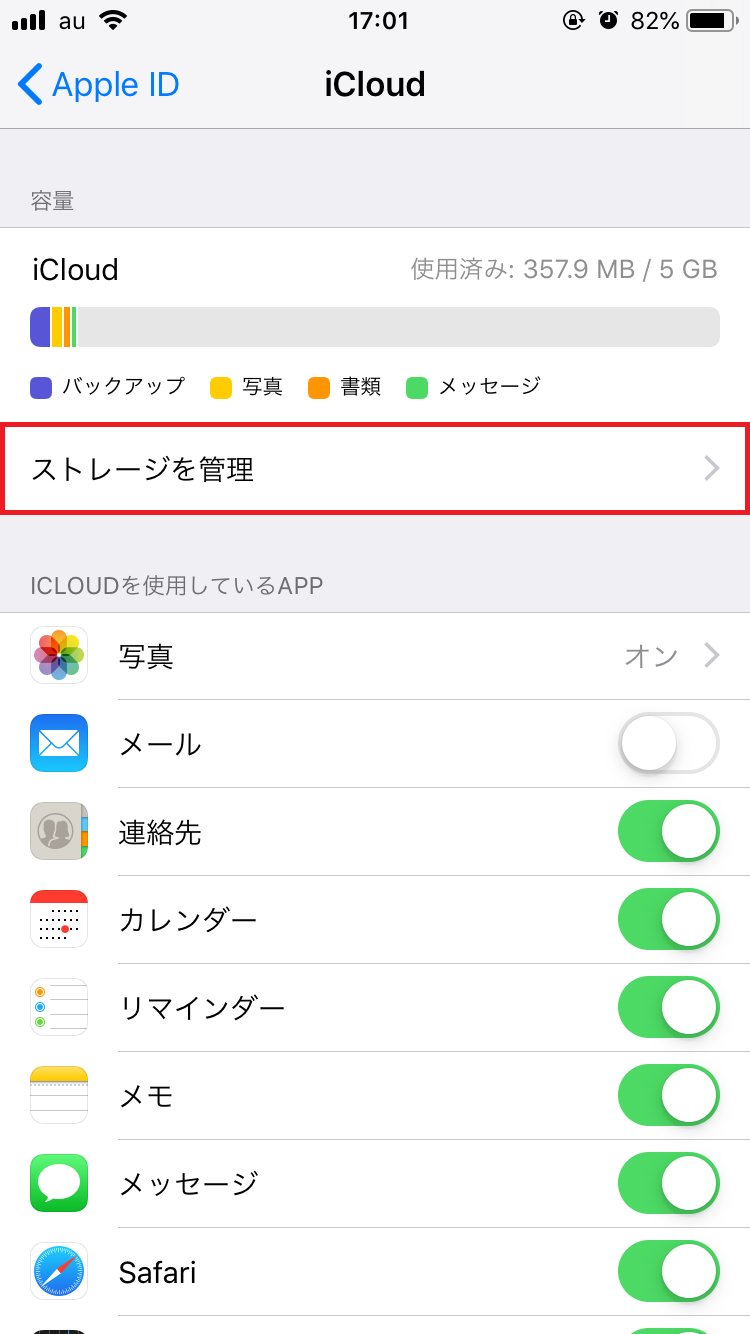Tap the Photos app icon
Image resolution: width=750 pixels, height=1334 pixels.
click(58, 655)
